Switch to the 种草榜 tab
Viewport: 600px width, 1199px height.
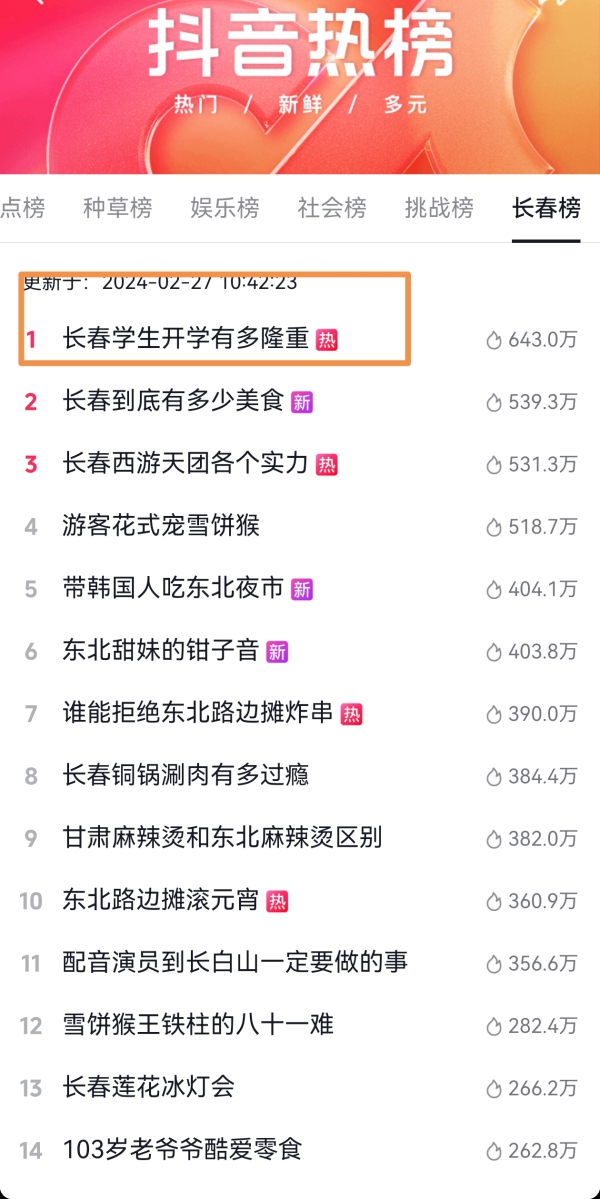[117, 208]
